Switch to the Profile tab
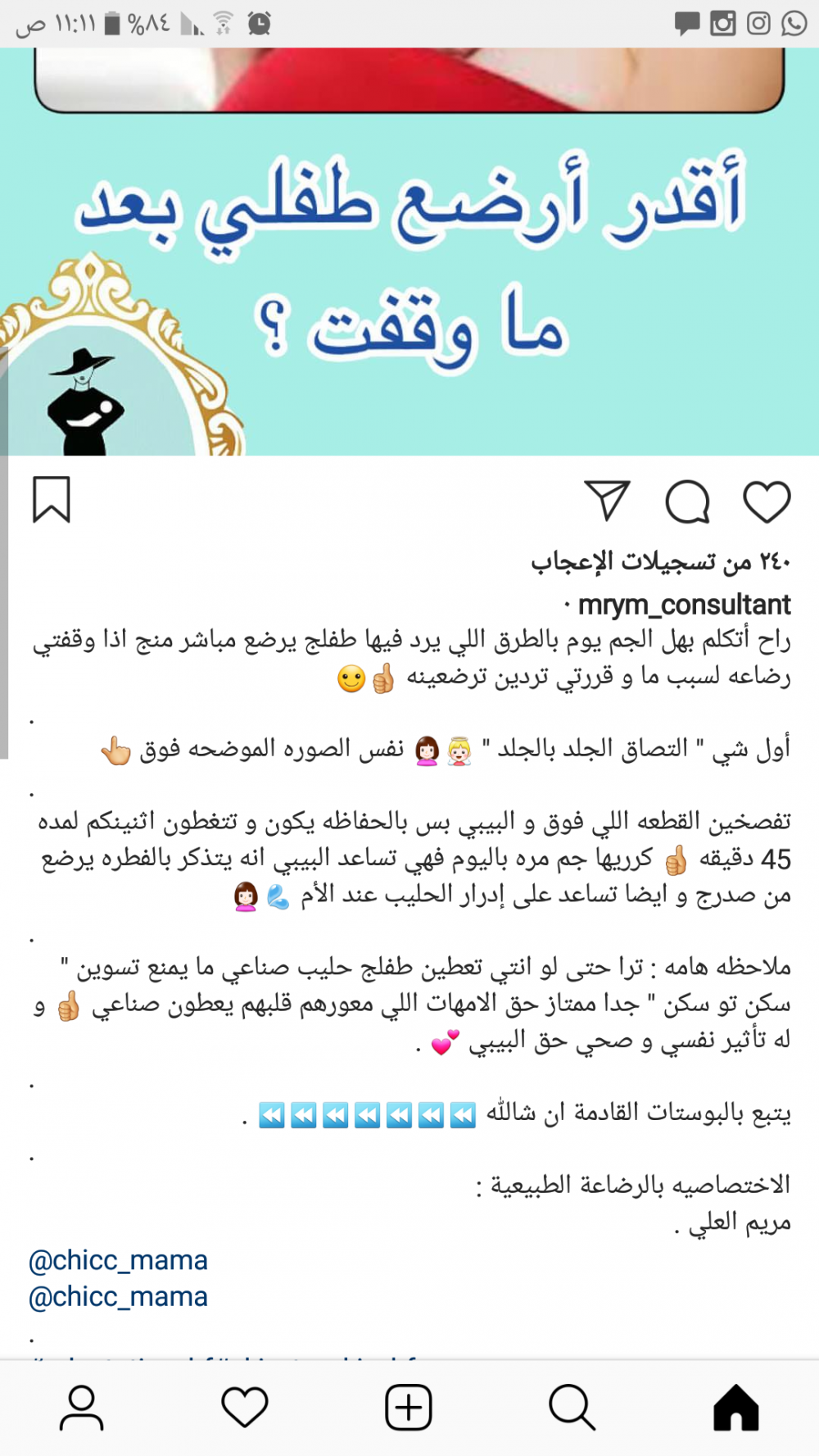 82,1408
